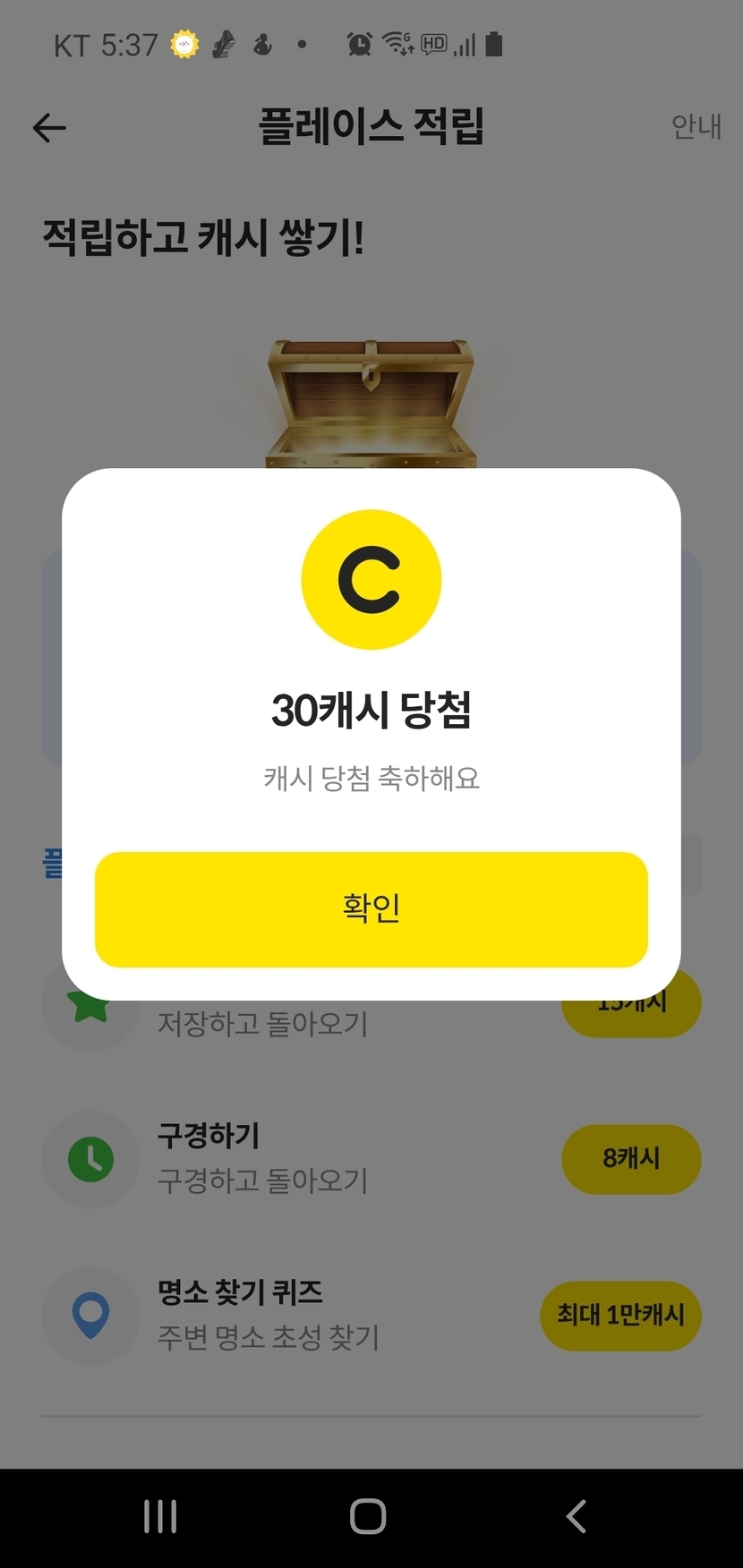This screenshot has width=743, height=1568.
Task: Open the 구경하기 mission row
Action: [269, 1158]
